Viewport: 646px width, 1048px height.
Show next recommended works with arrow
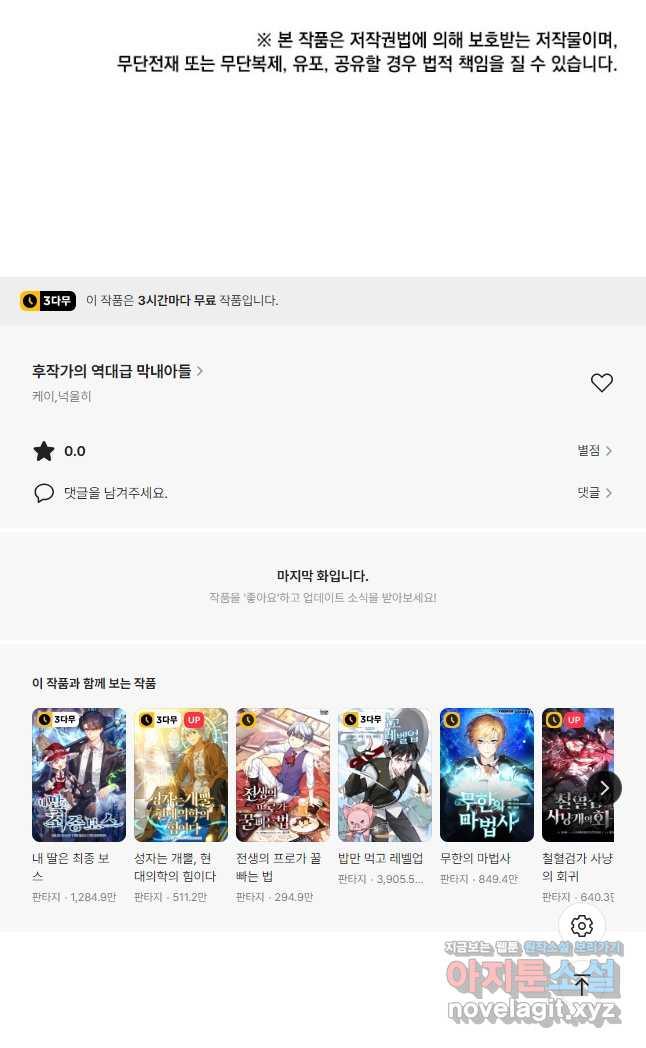(605, 788)
